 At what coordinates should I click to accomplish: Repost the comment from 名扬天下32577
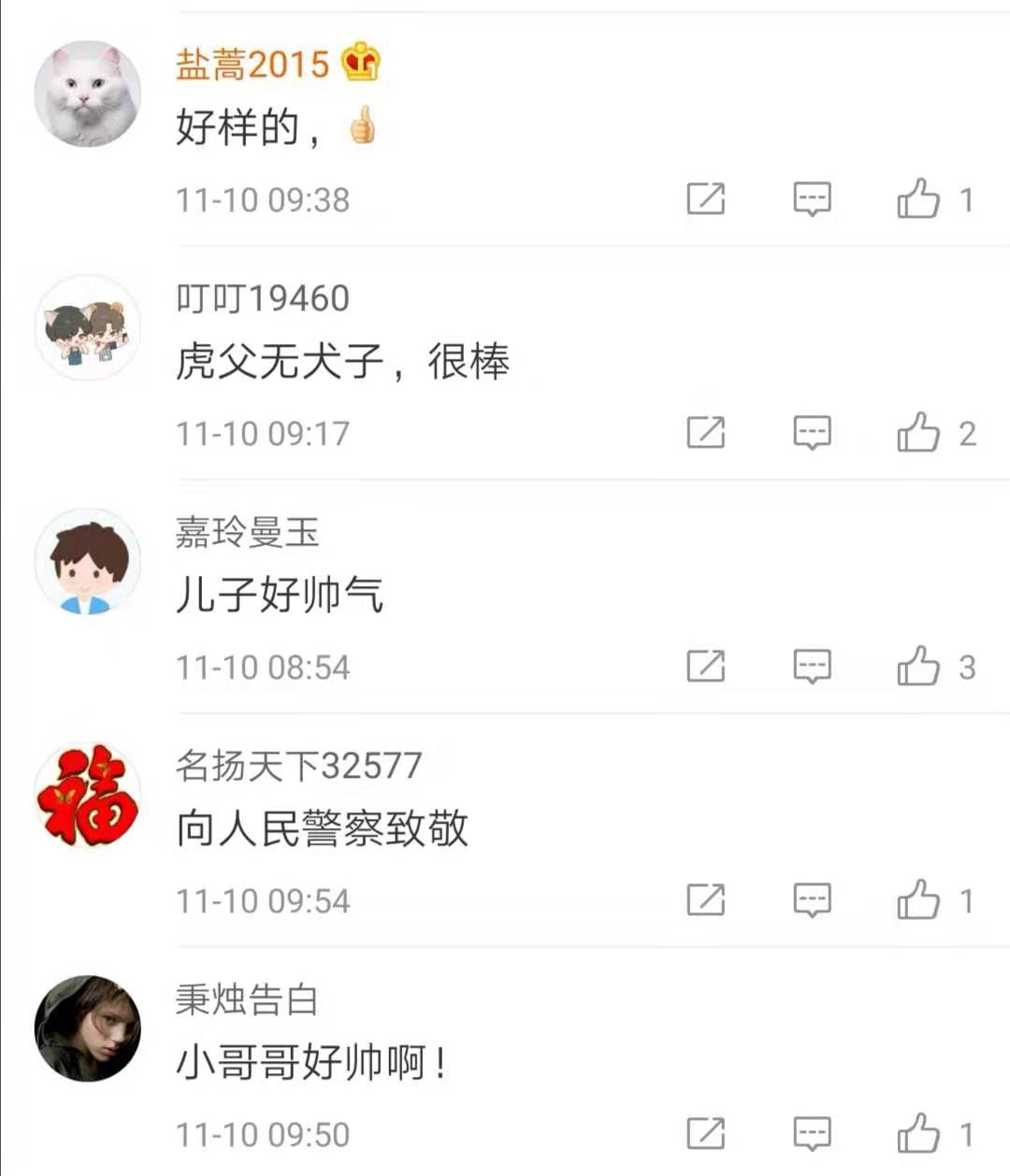[705, 899]
